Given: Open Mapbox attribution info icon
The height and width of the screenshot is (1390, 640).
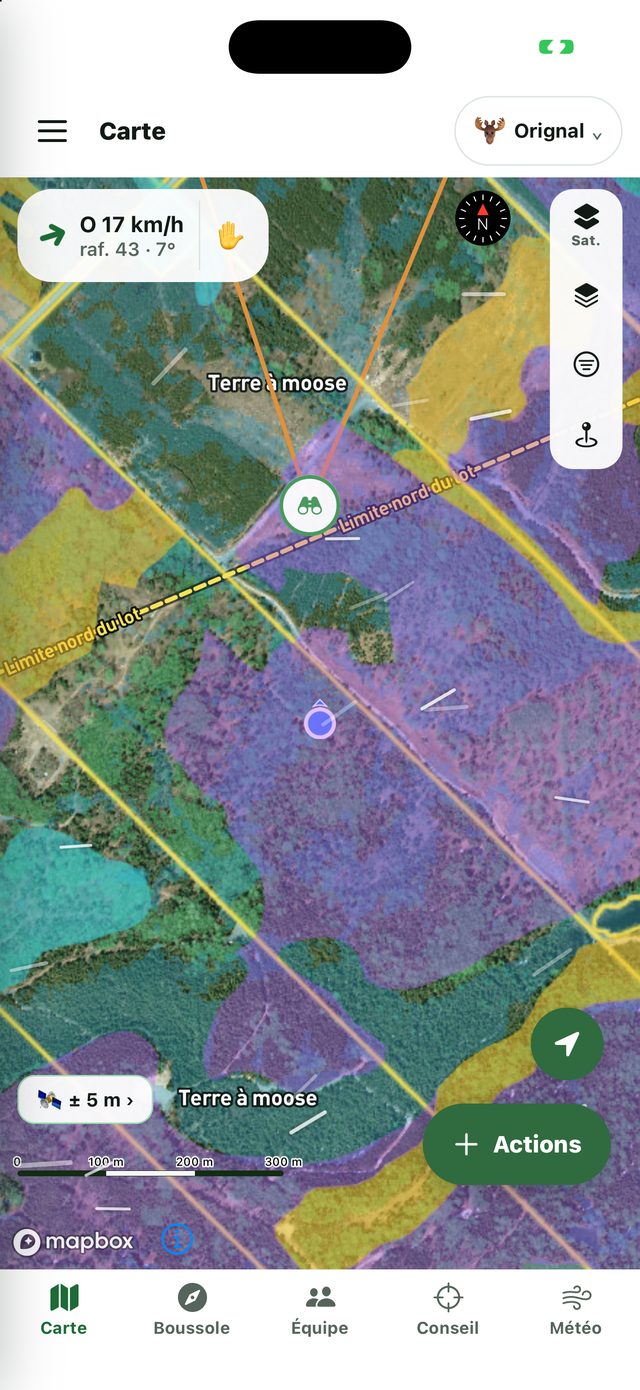Looking at the screenshot, I should pyautogui.click(x=177, y=1240).
